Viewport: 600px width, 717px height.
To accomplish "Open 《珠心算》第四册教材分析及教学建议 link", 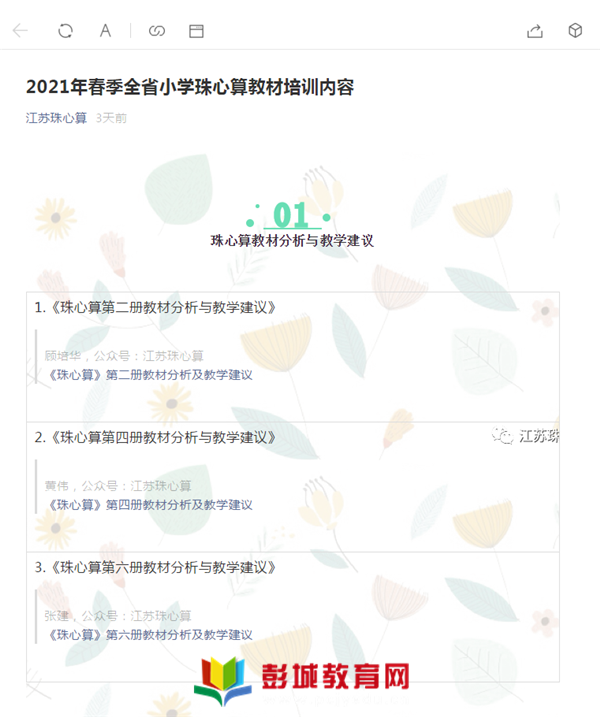I will [x=149, y=505].
